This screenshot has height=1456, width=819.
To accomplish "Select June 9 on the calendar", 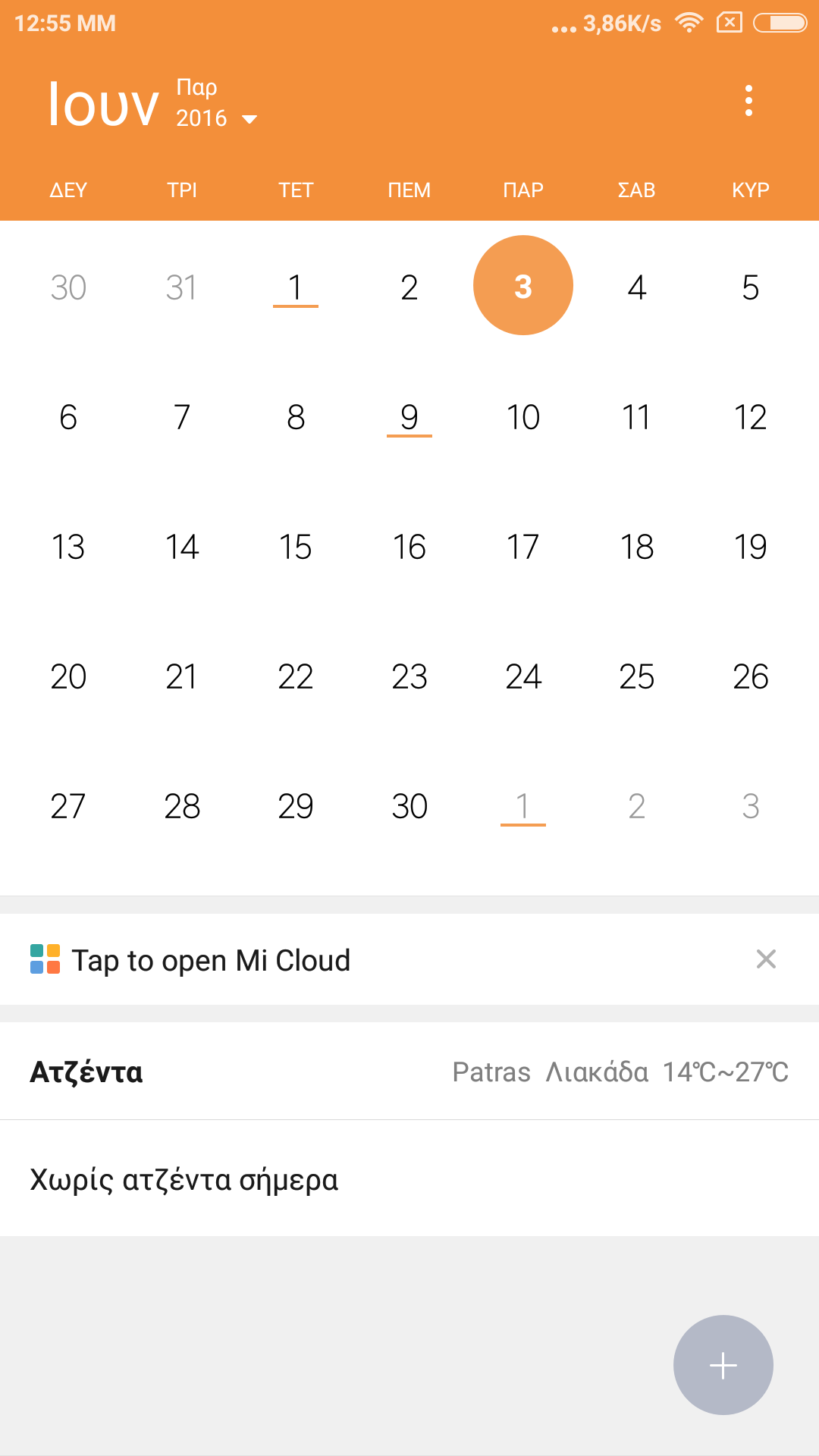I will tap(409, 417).
